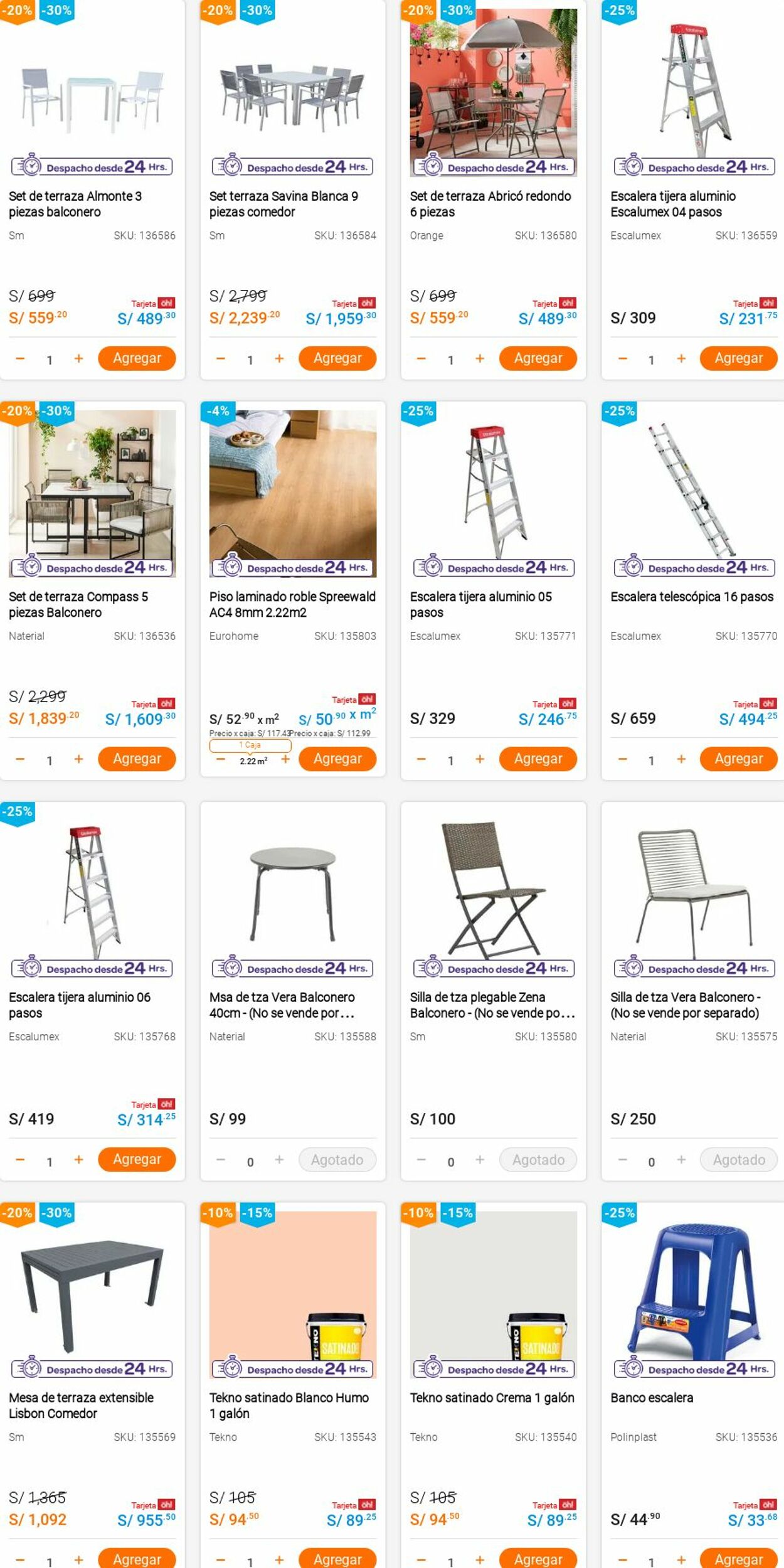Open Msa de tza Vera Balconero 40cm
This screenshot has height=1568, width=784.
click(x=282, y=1005)
